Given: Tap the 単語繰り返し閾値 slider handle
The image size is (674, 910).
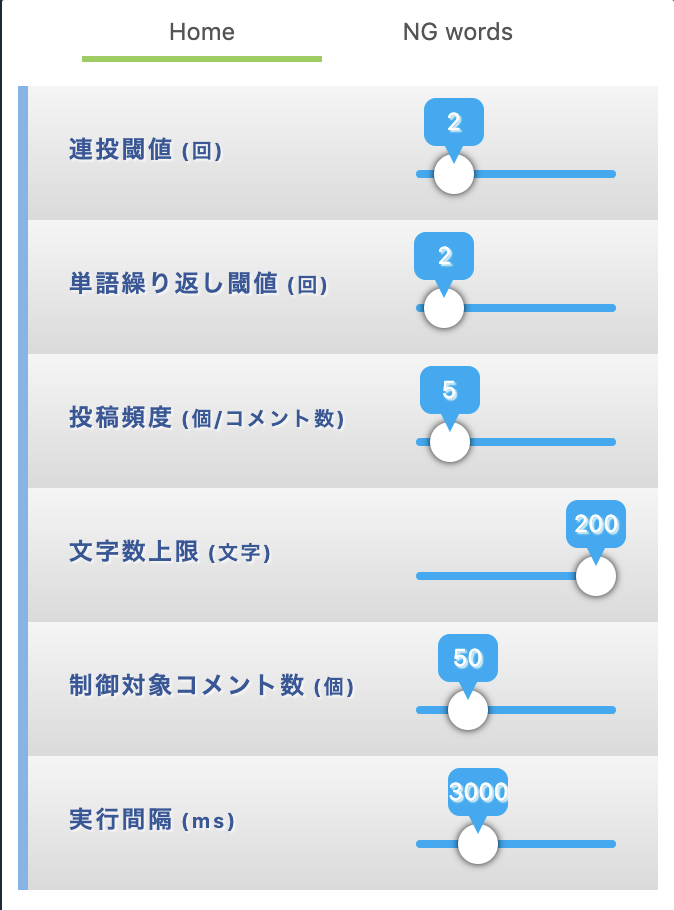Looking at the screenshot, I should (444, 308).
